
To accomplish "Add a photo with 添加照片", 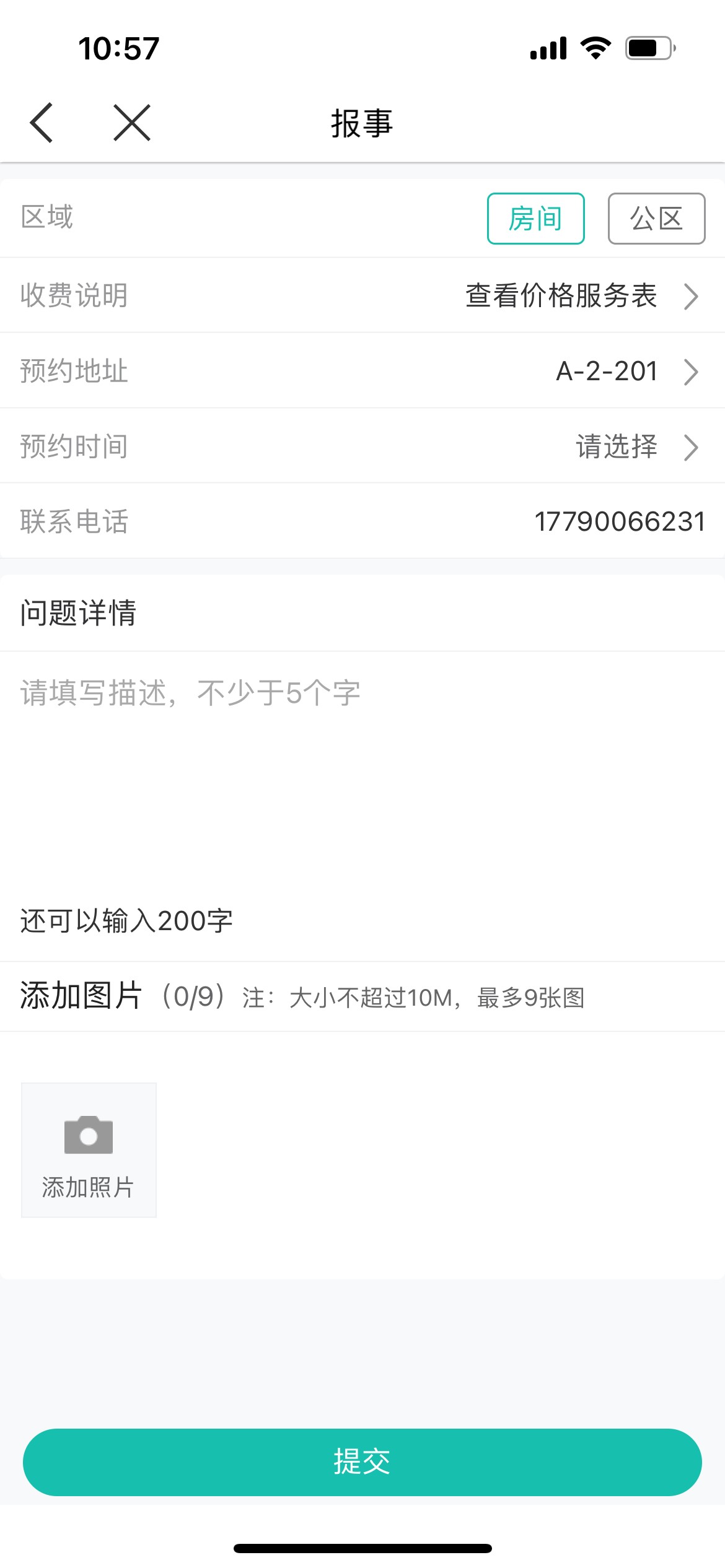I will click(89, 1150).
